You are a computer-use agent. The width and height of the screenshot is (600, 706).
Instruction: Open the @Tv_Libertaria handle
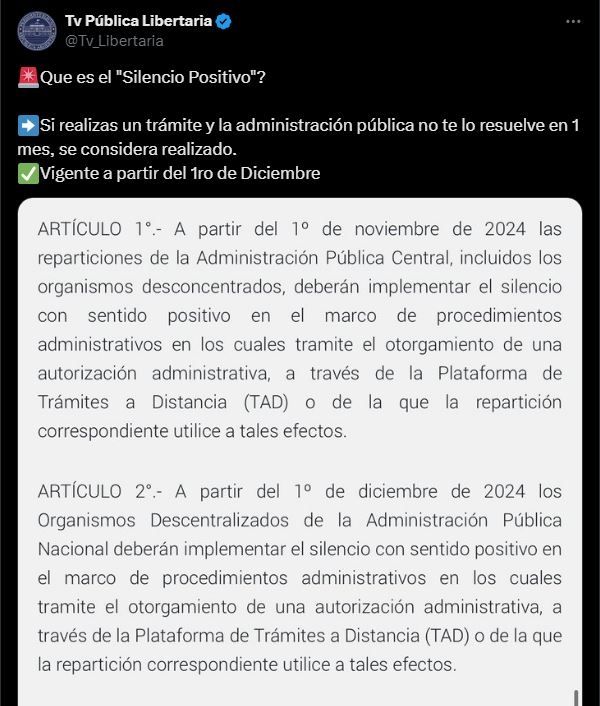[113, 41]
